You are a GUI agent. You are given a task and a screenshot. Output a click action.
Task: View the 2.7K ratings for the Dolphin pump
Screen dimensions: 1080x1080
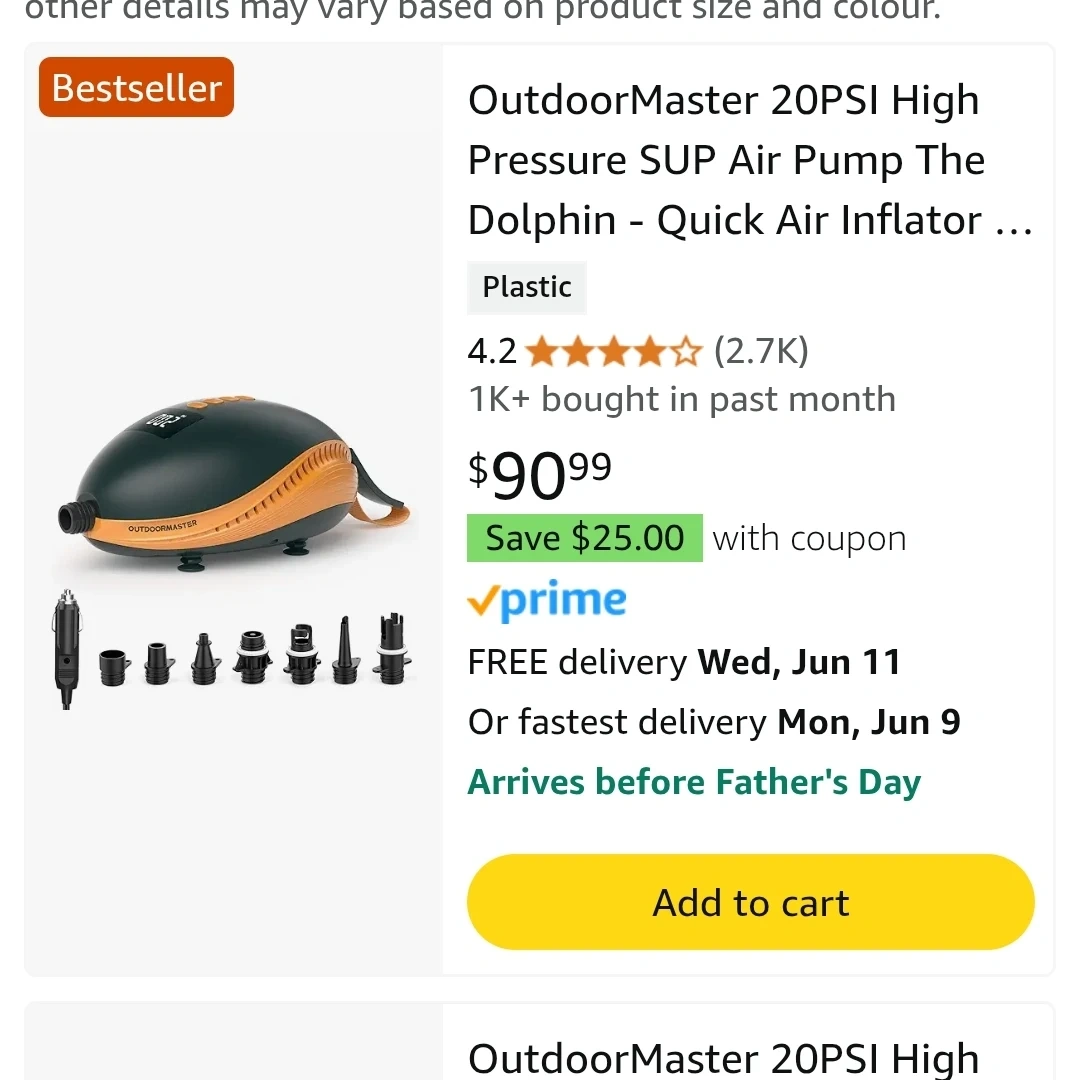pyautogui.click(x=760, y=351)
